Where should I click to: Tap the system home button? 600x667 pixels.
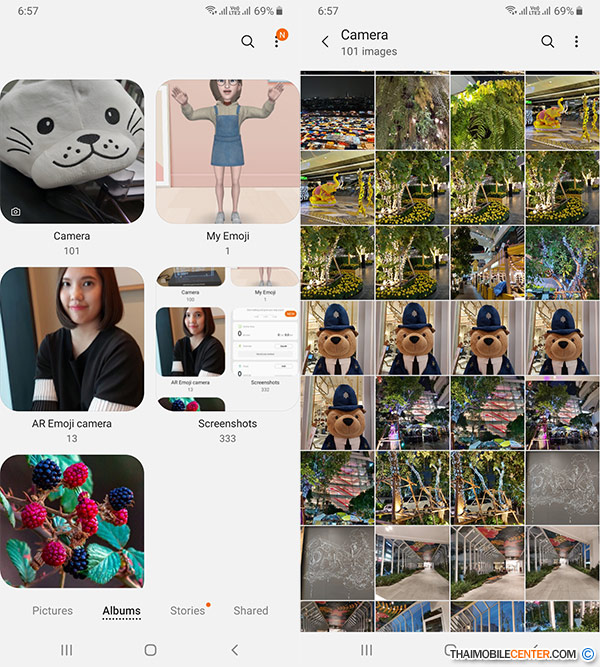pos(150,650)
